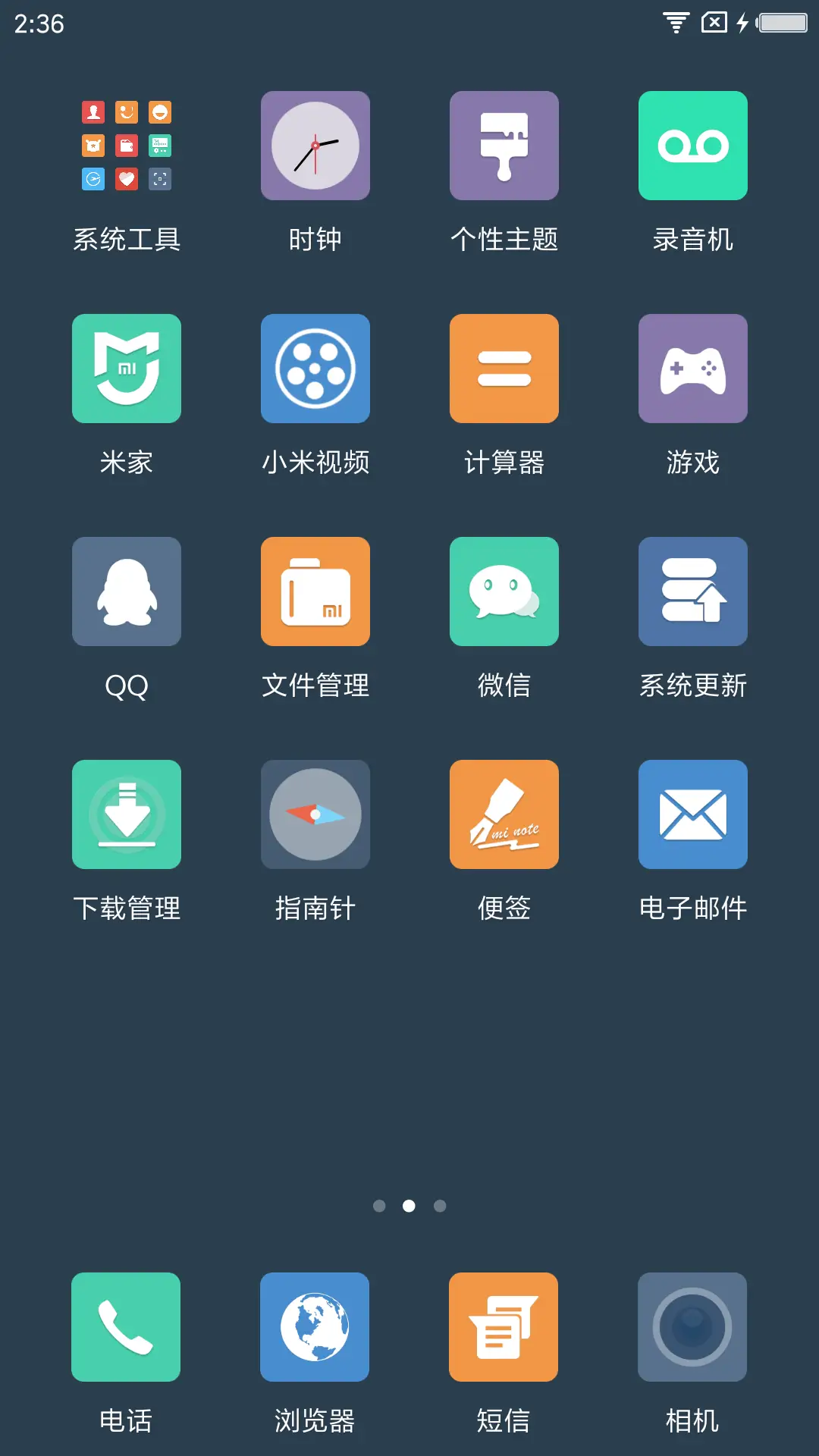
Task: Start the 米家 Mi Home app
Action: point(126,368)
